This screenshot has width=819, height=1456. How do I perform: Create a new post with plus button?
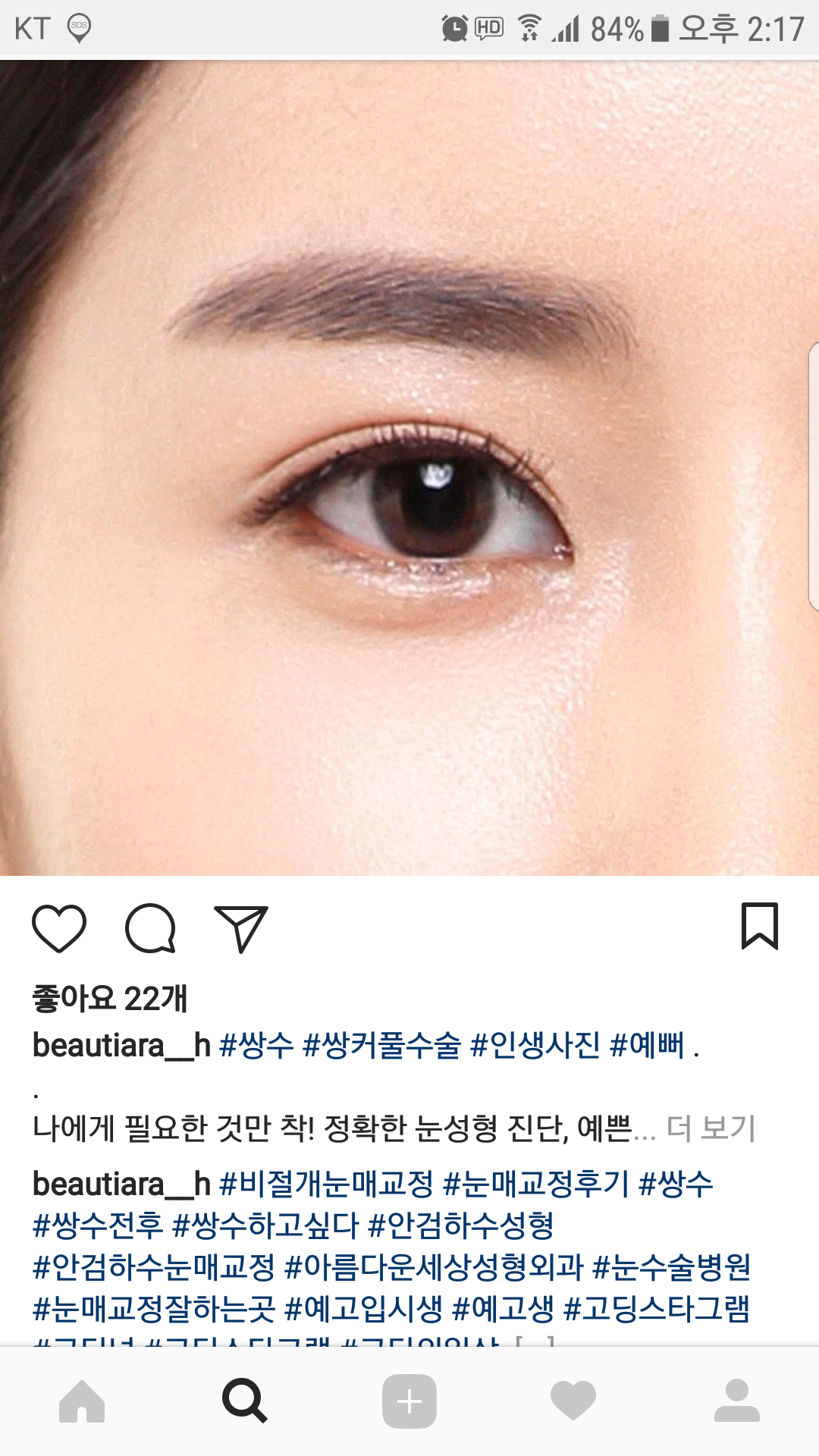[409, 1401]
